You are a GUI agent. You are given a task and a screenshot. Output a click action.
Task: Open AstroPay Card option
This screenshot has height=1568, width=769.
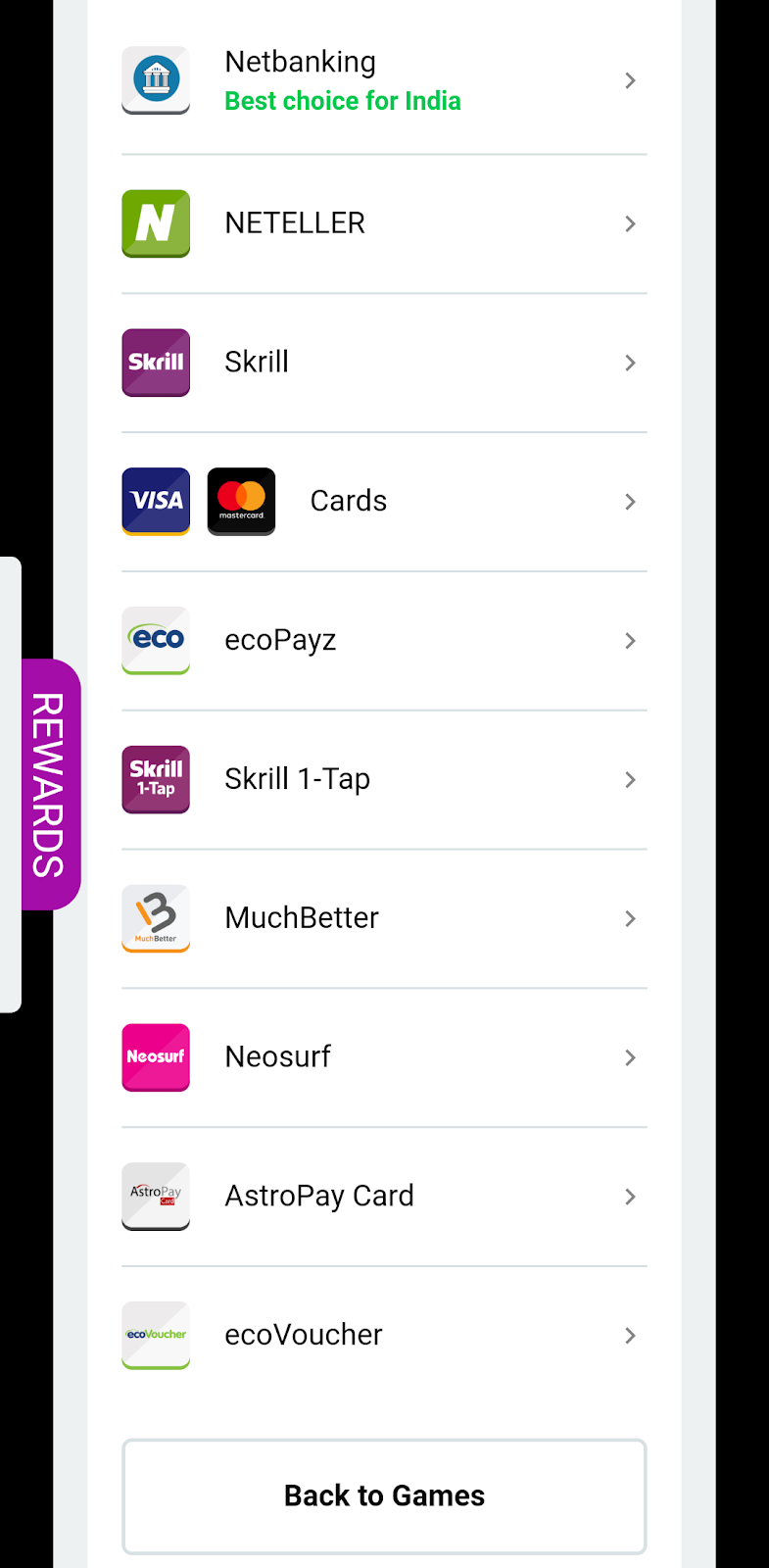click(384, 1197)
